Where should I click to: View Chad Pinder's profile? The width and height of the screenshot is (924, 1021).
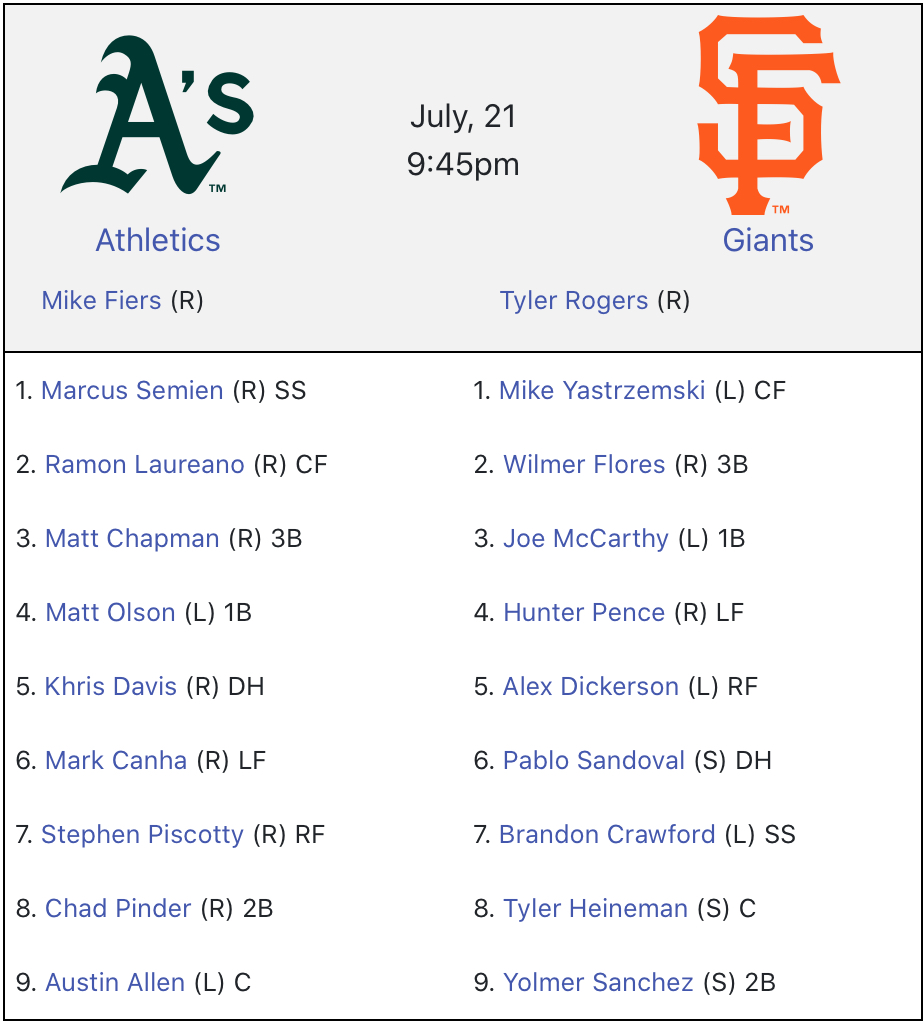tap(118, 908)
